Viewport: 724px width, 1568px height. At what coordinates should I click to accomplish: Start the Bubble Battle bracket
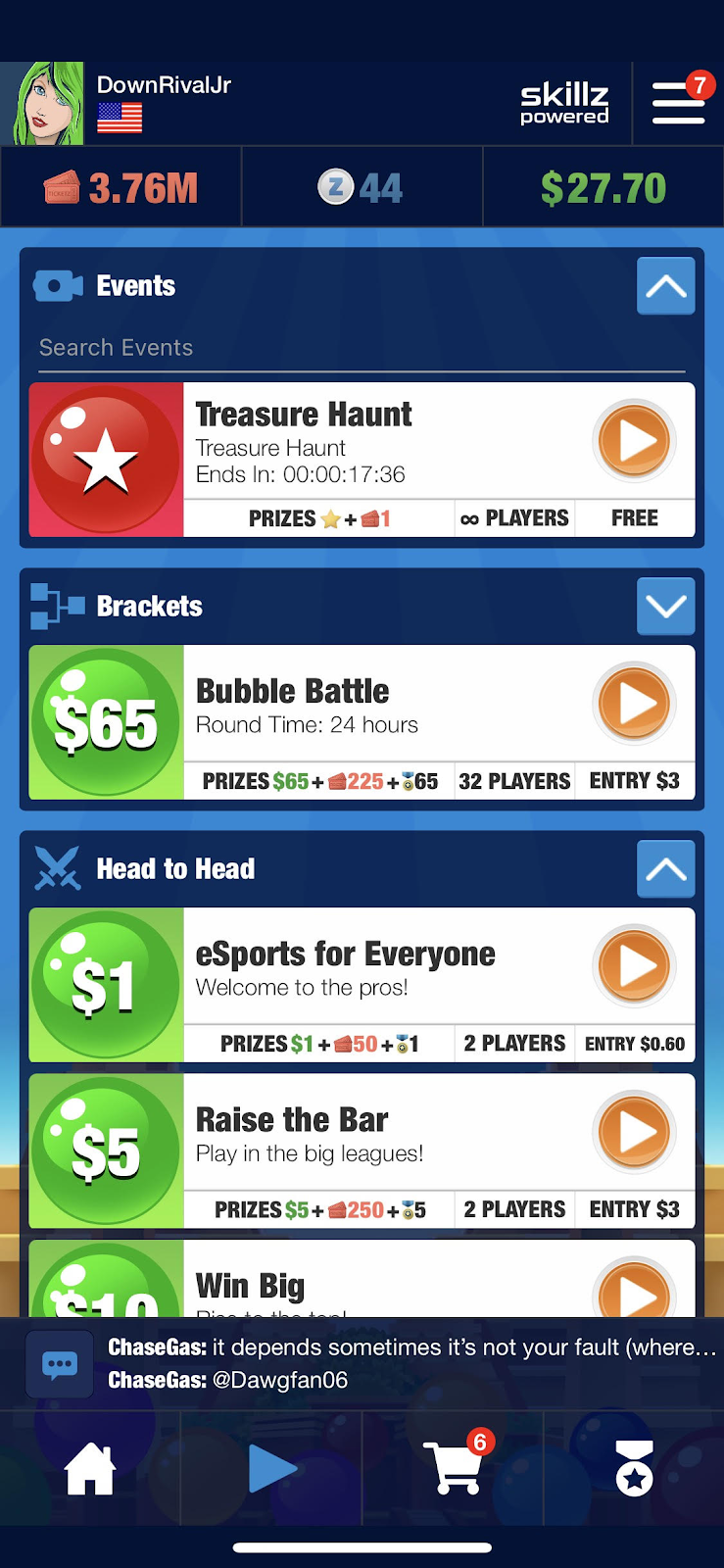(635, 704)
